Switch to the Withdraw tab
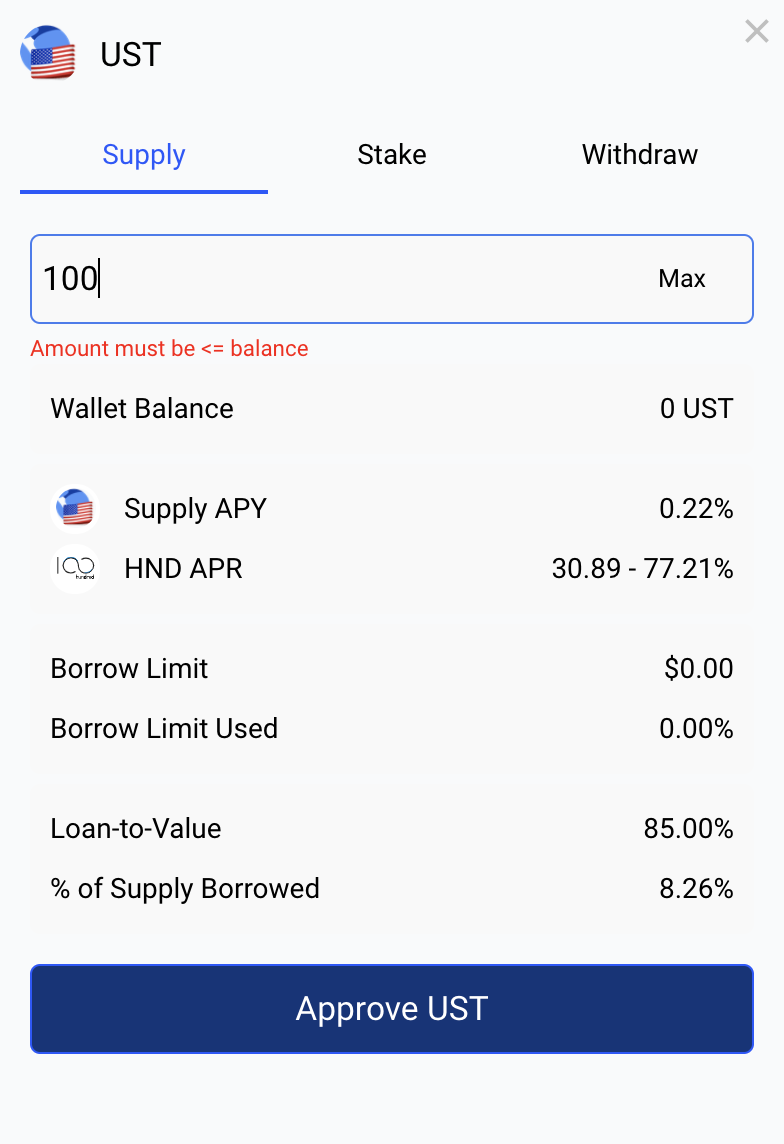This screenshot has width=784, height=1144. [640, 155]
